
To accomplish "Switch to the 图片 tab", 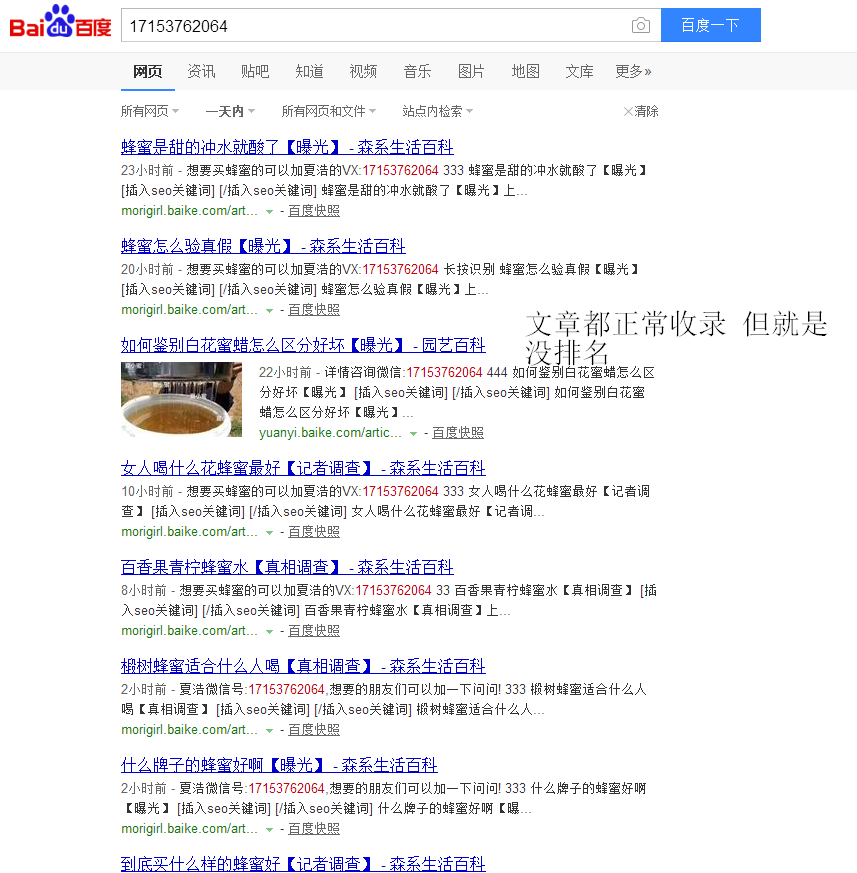I will click(x=471, y=71).
